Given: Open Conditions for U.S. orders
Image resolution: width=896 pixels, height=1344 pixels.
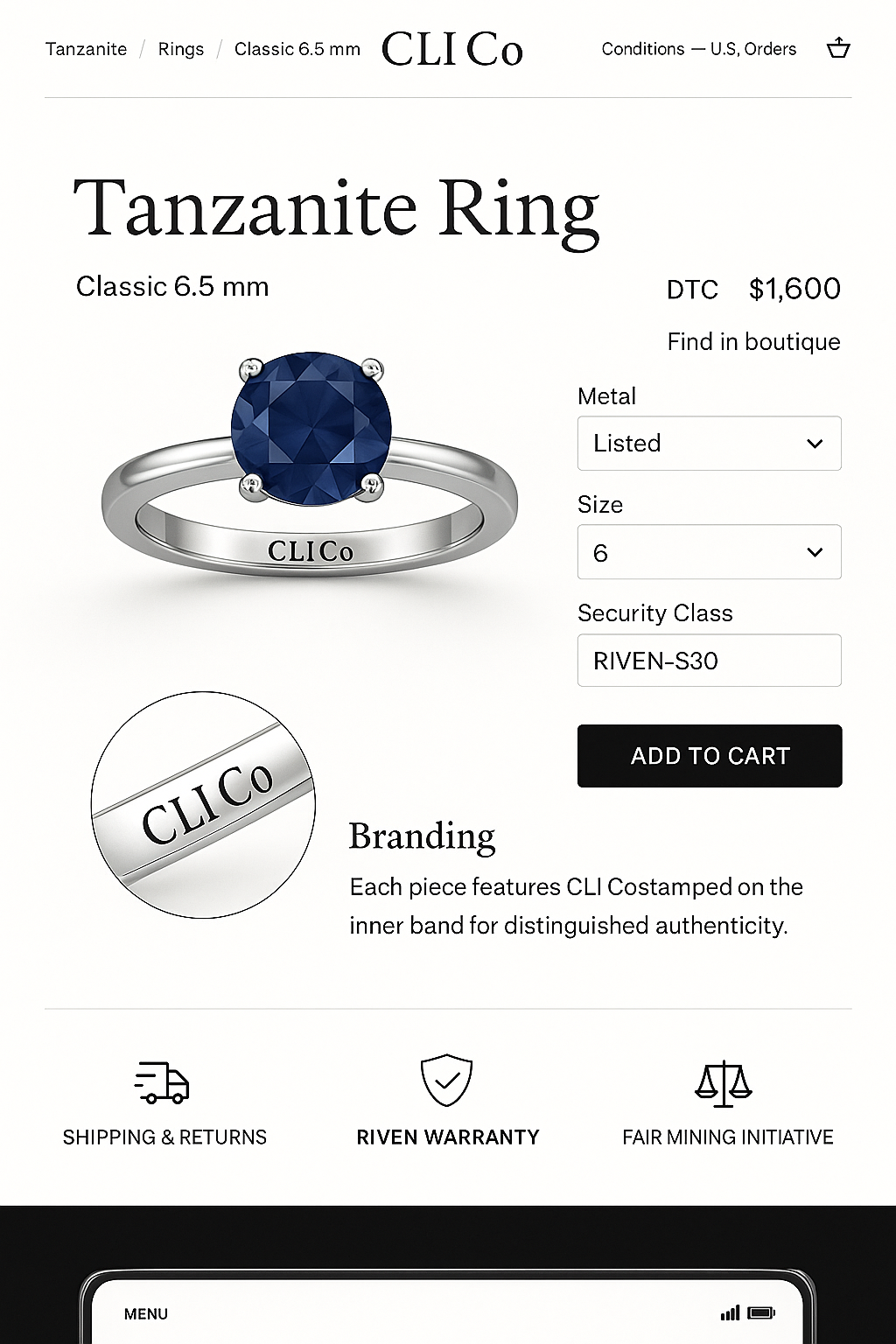Looking at the screenshot, I should (x=698, y=49).
